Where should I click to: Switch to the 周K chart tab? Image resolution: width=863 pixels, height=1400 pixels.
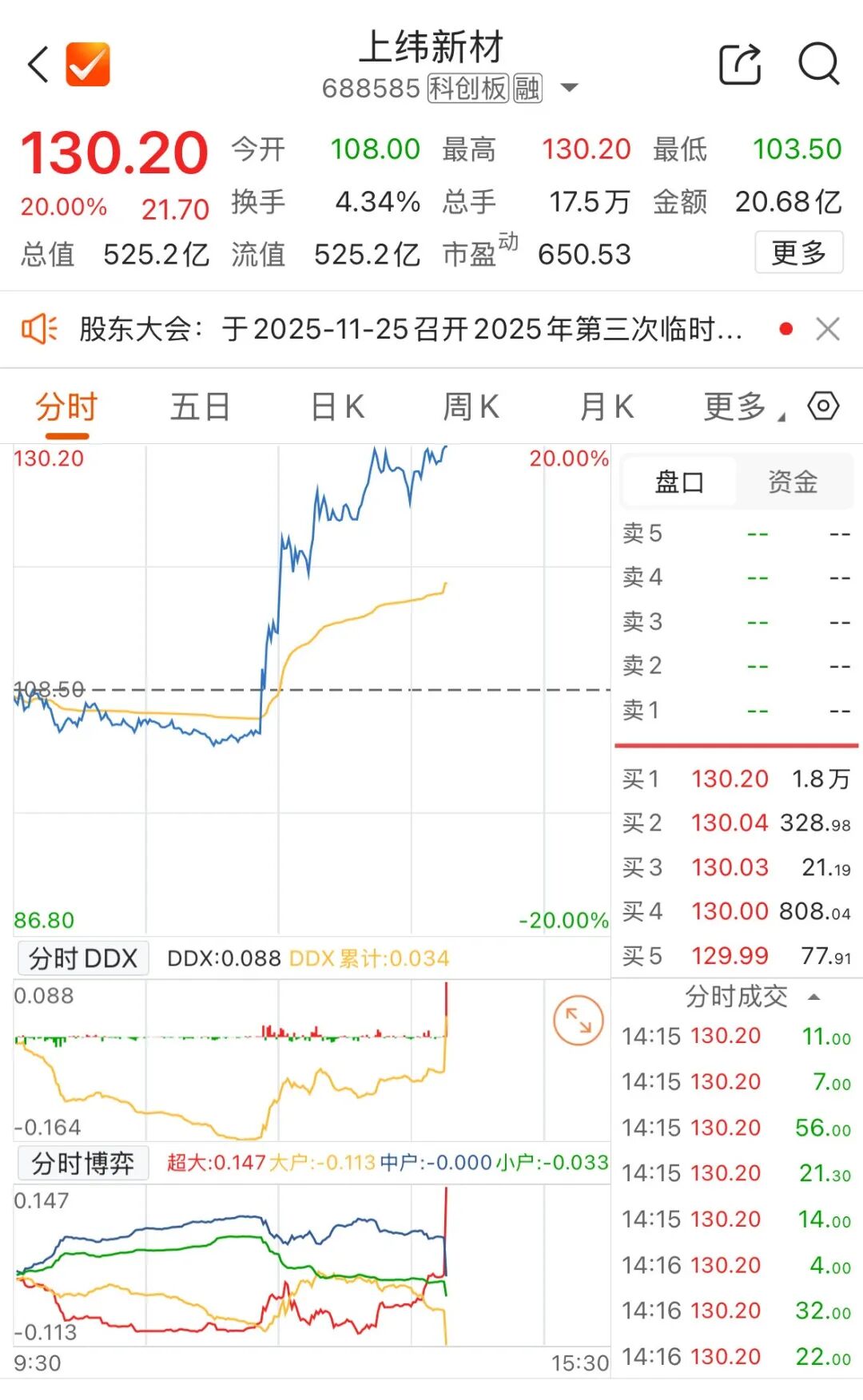click(x=471, y=407)
